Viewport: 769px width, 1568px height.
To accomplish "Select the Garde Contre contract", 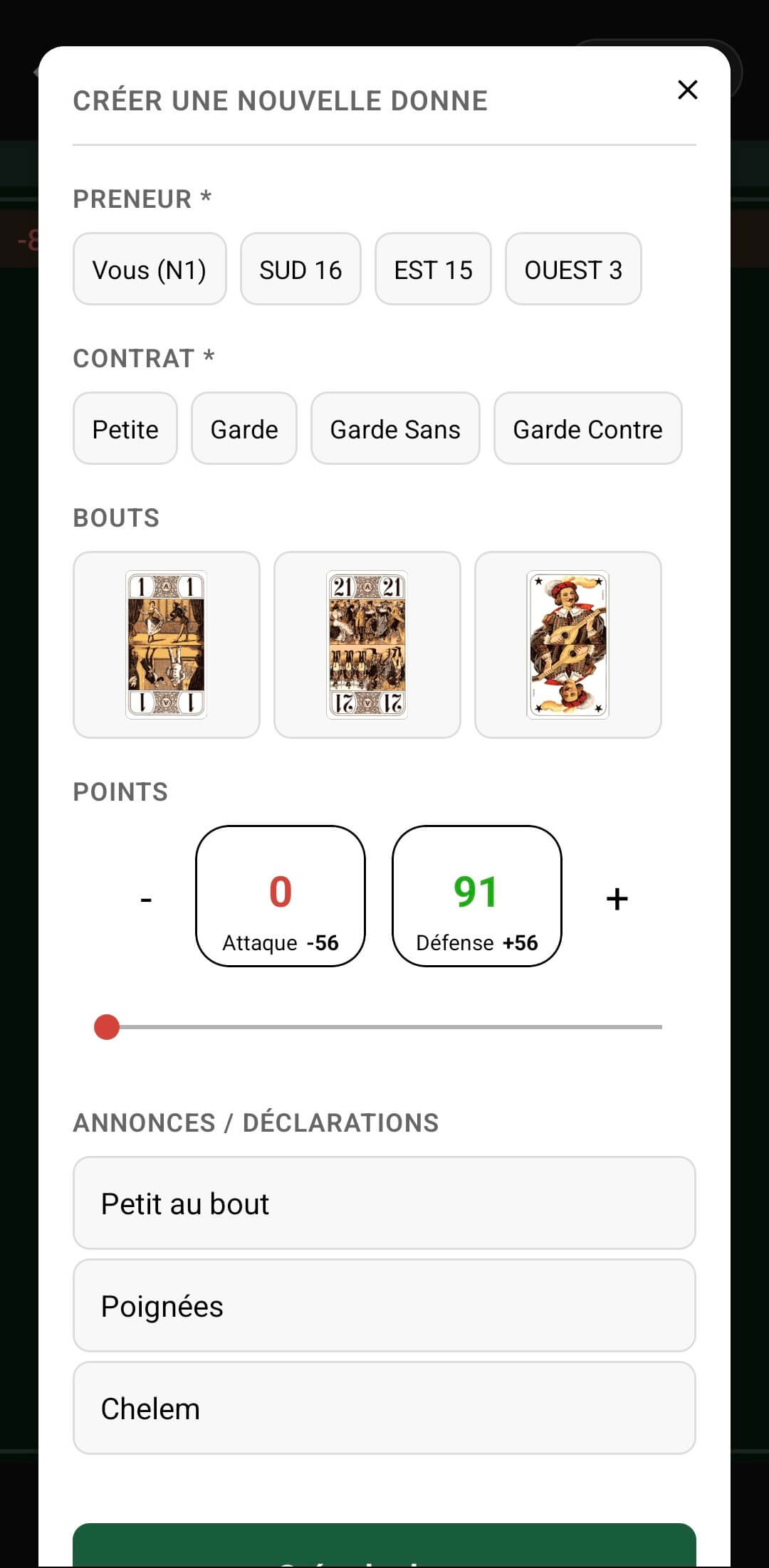I will click(587, 428).
